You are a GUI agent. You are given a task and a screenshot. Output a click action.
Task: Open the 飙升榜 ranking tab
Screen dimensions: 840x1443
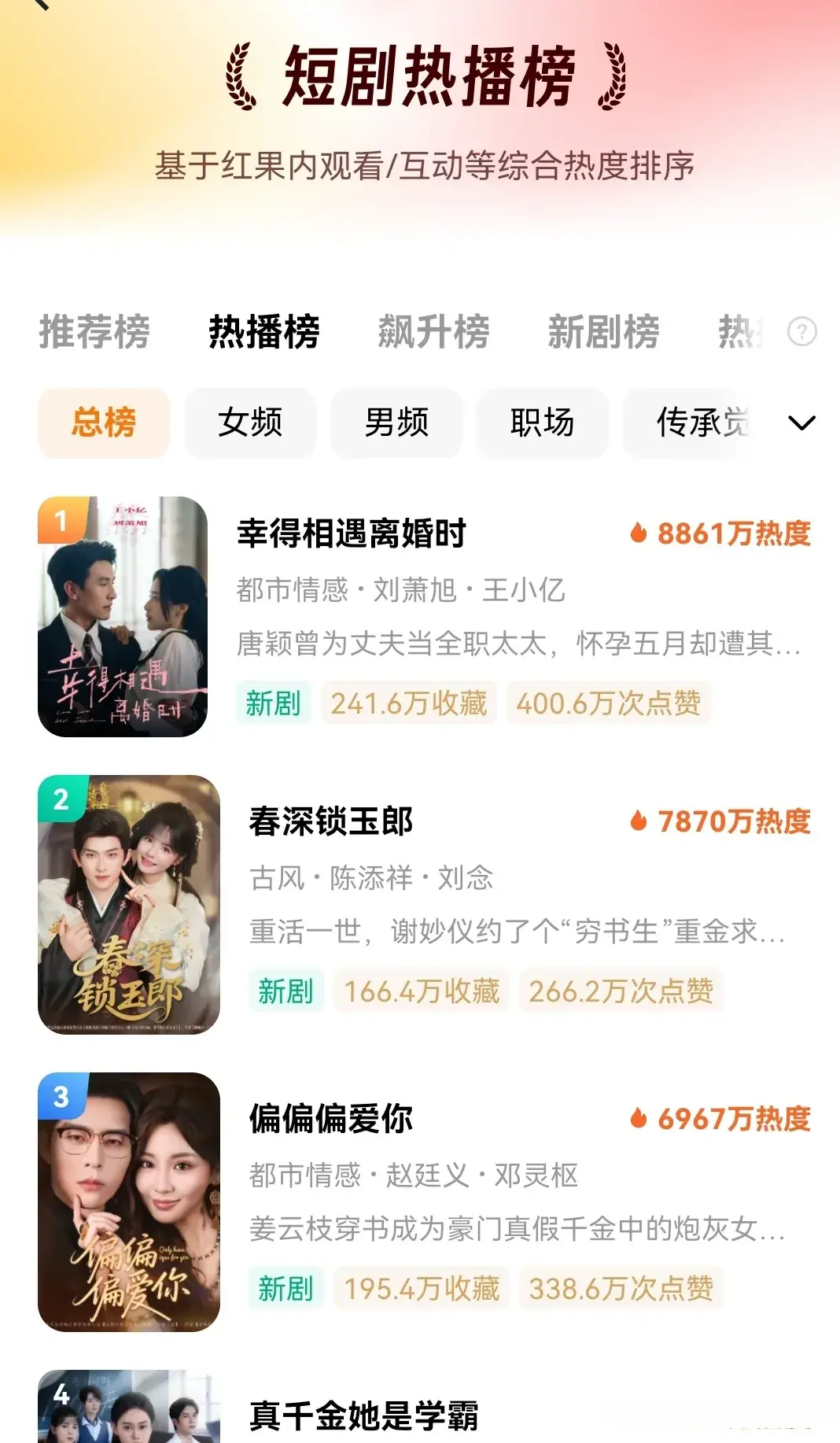[x=434, y=331]
